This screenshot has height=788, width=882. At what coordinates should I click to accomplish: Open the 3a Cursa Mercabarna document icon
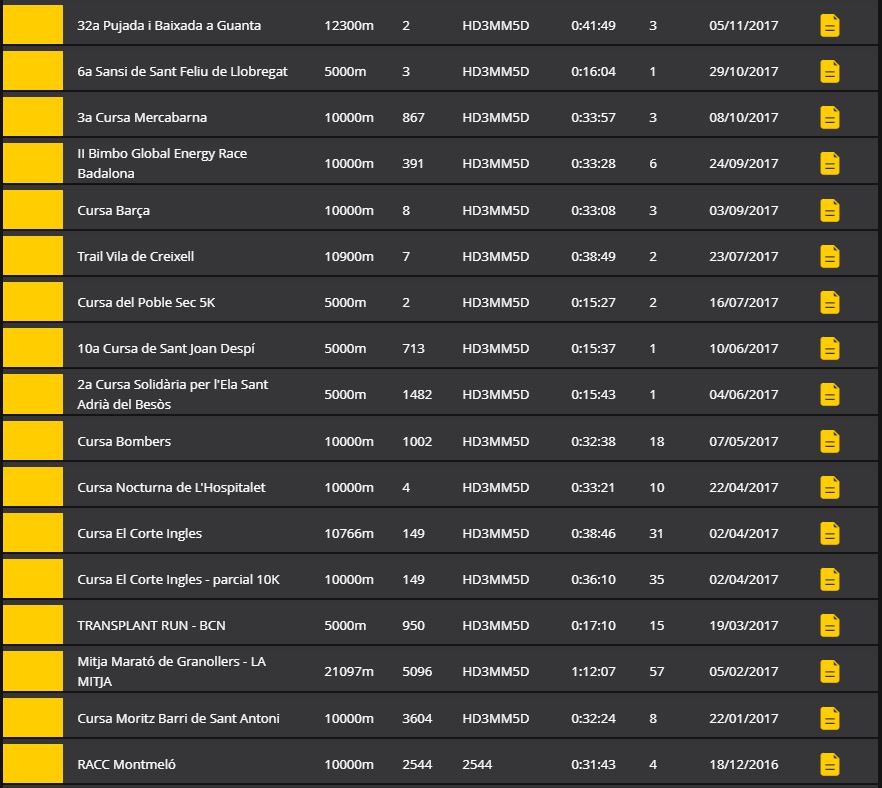pyautogui.click(x=829, y=118)
